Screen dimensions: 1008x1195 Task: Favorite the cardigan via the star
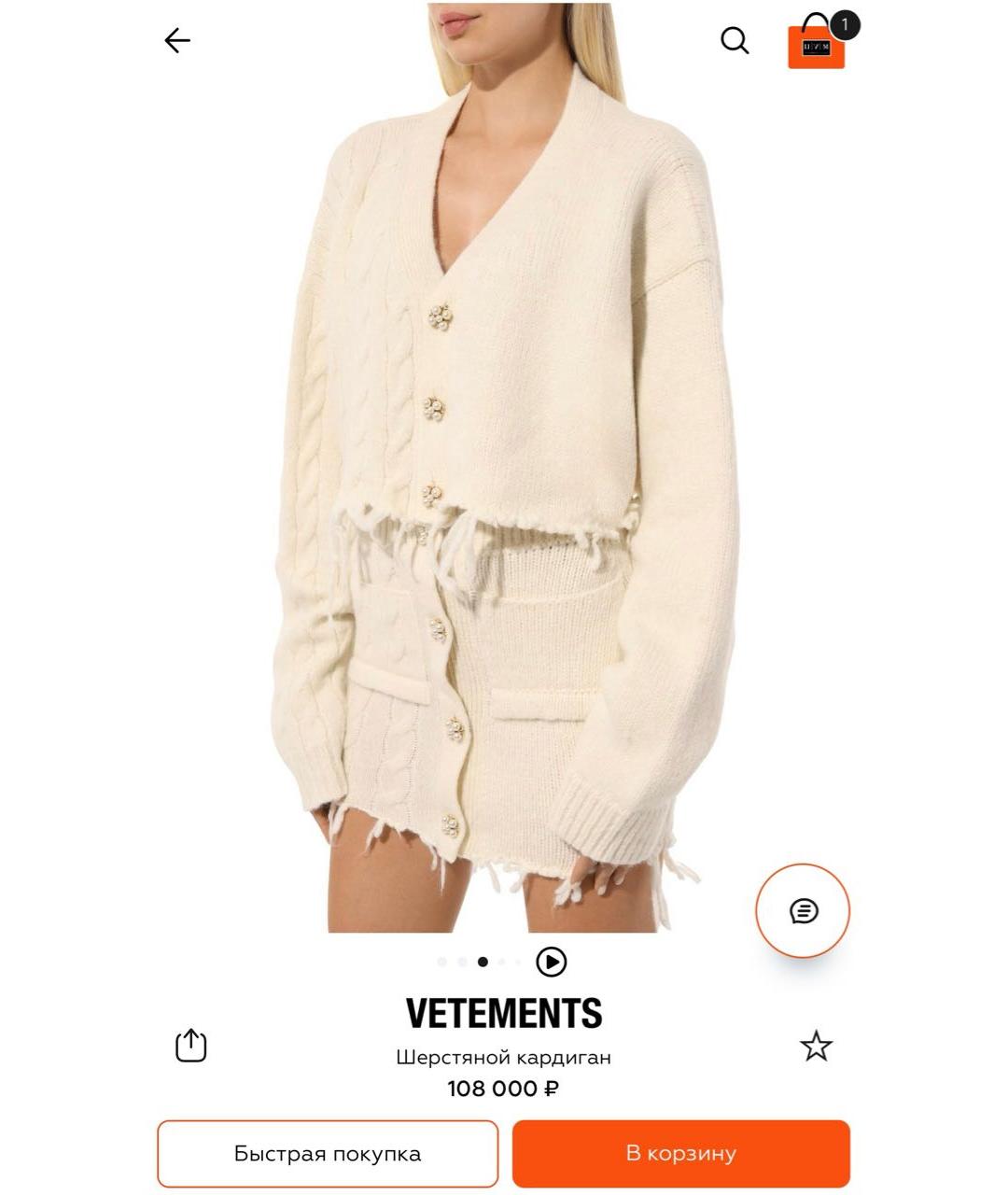[817, 1047]
